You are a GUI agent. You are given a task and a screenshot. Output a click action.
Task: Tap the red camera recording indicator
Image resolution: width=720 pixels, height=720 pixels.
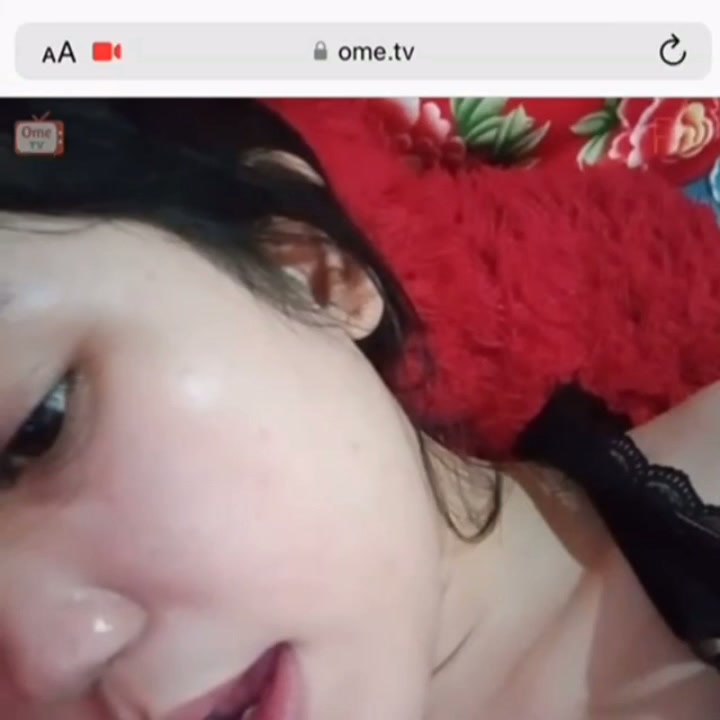[107, 52]
